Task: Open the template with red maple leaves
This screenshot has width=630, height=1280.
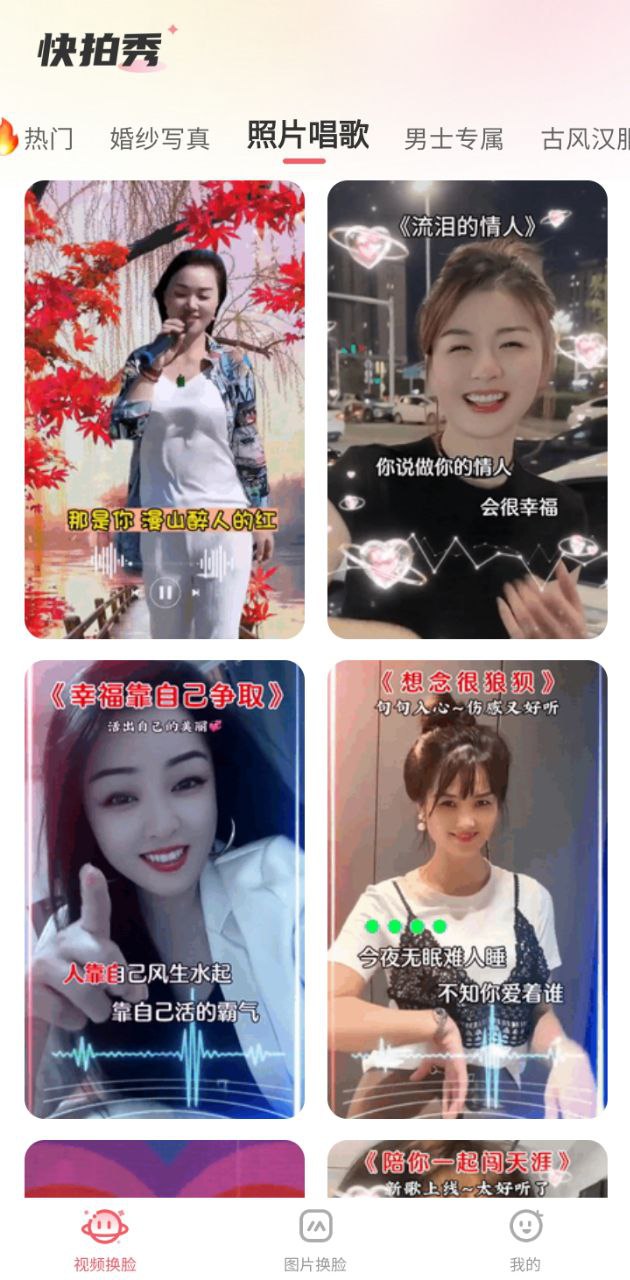Action: pos(164,409)
